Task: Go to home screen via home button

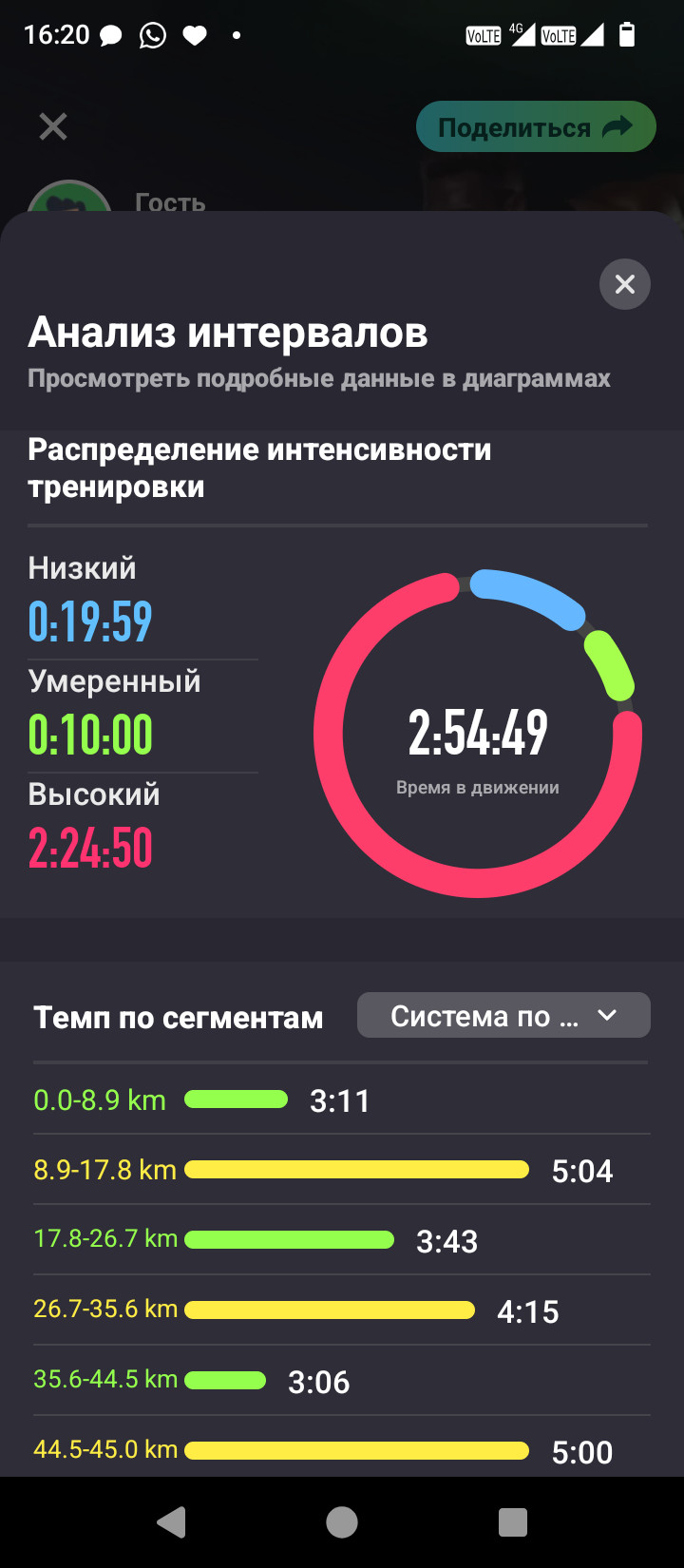Action: point(342,1522)
